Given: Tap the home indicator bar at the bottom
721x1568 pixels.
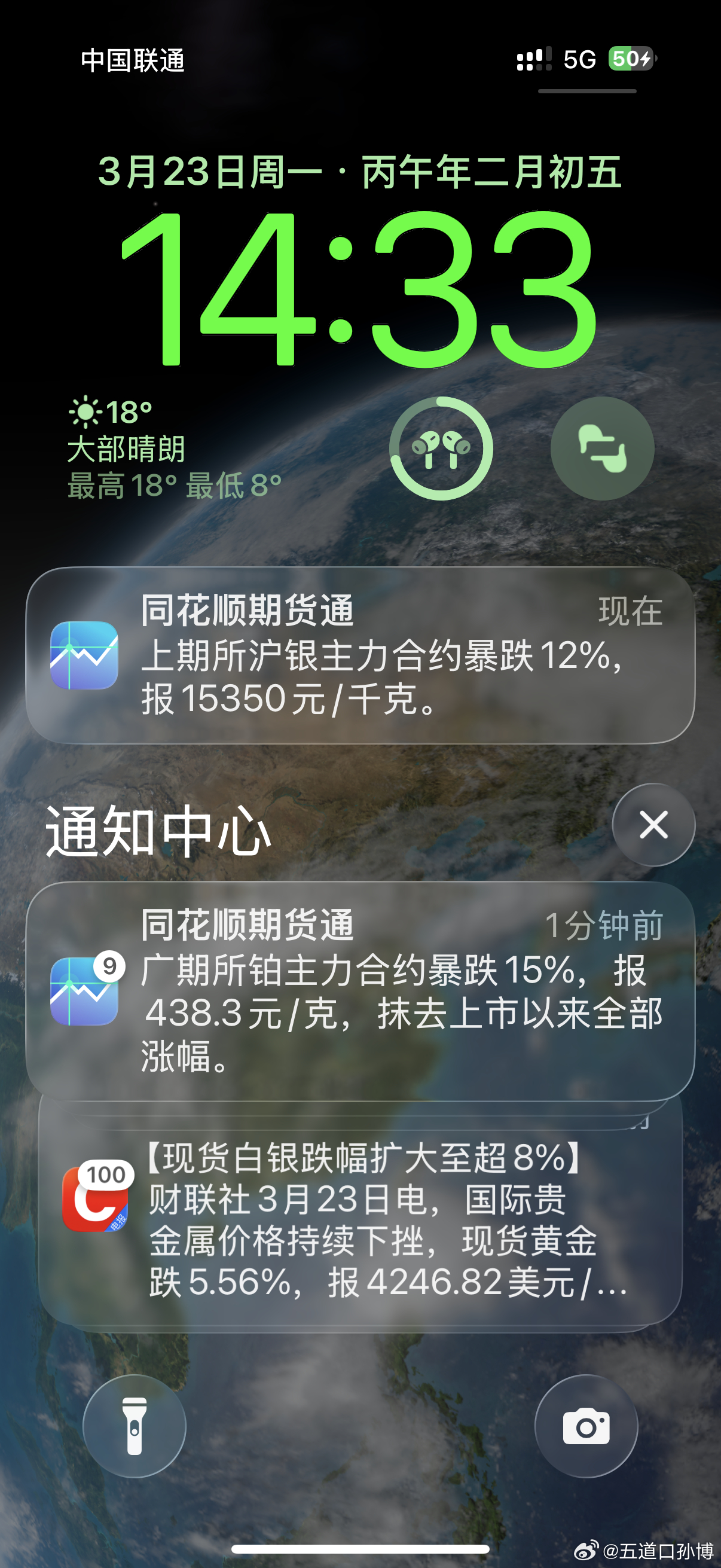Looking at the screenshot, I should 360,1549.
